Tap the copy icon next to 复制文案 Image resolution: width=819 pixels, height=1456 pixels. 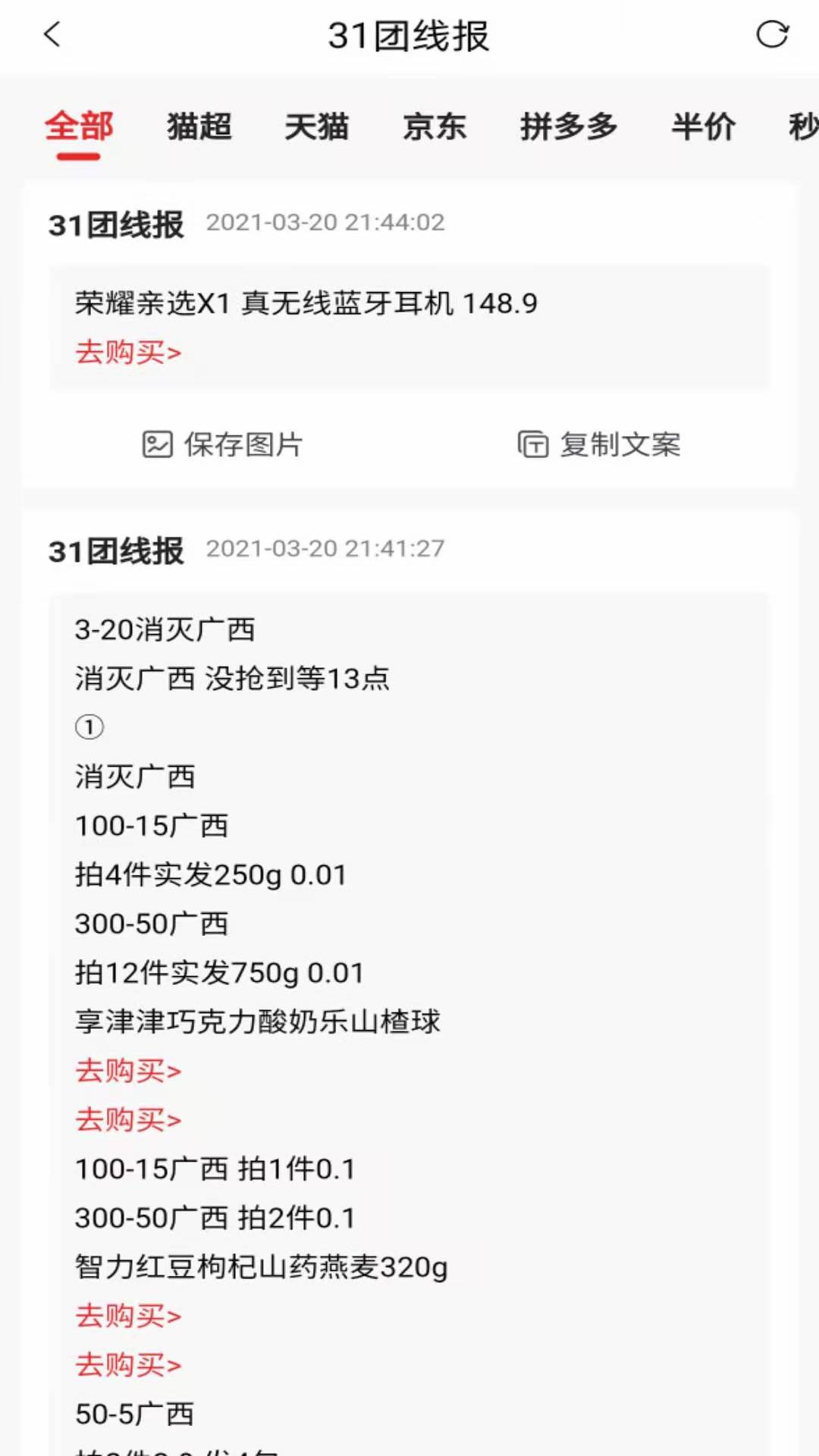[532, 446]
